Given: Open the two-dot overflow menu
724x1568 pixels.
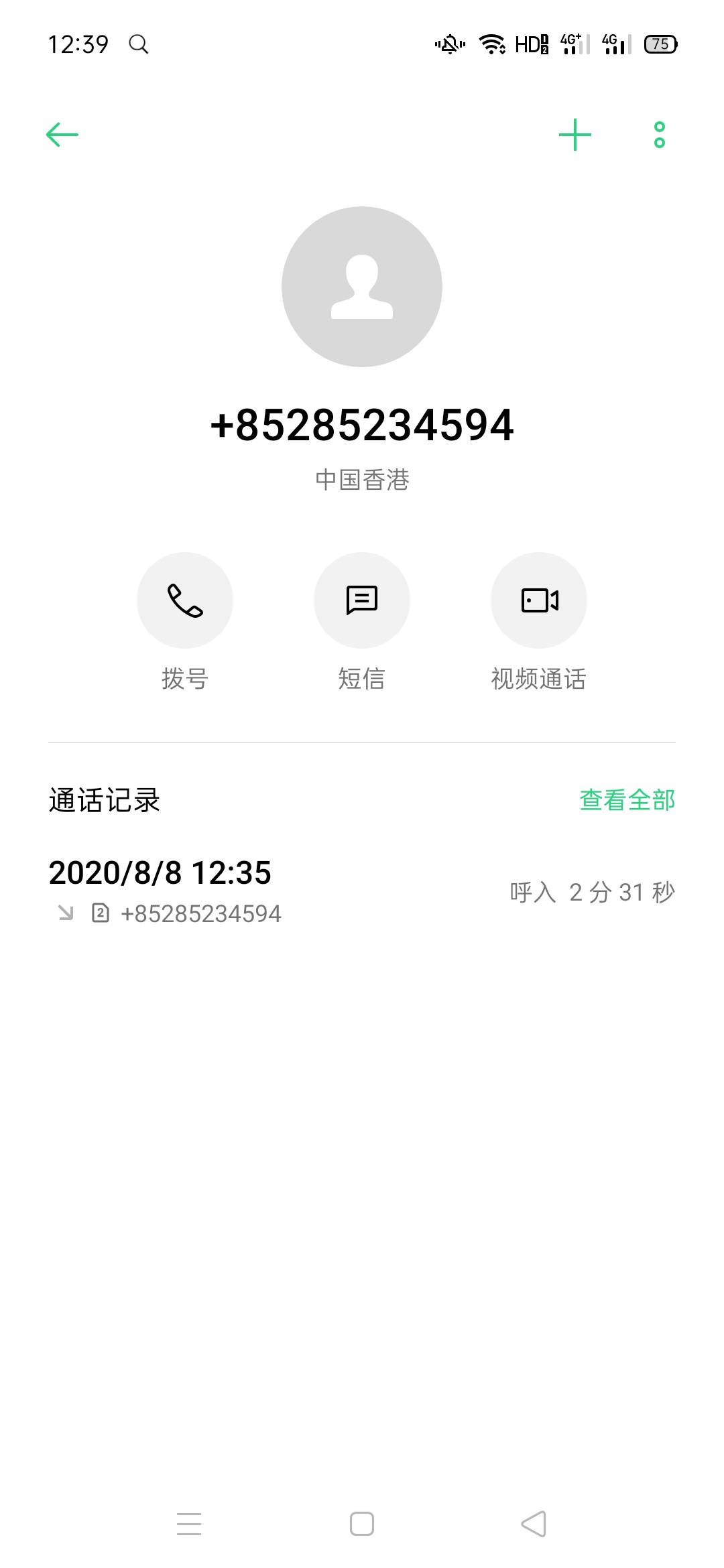Looking at the screenshot, I should click(x=660, y=135).
